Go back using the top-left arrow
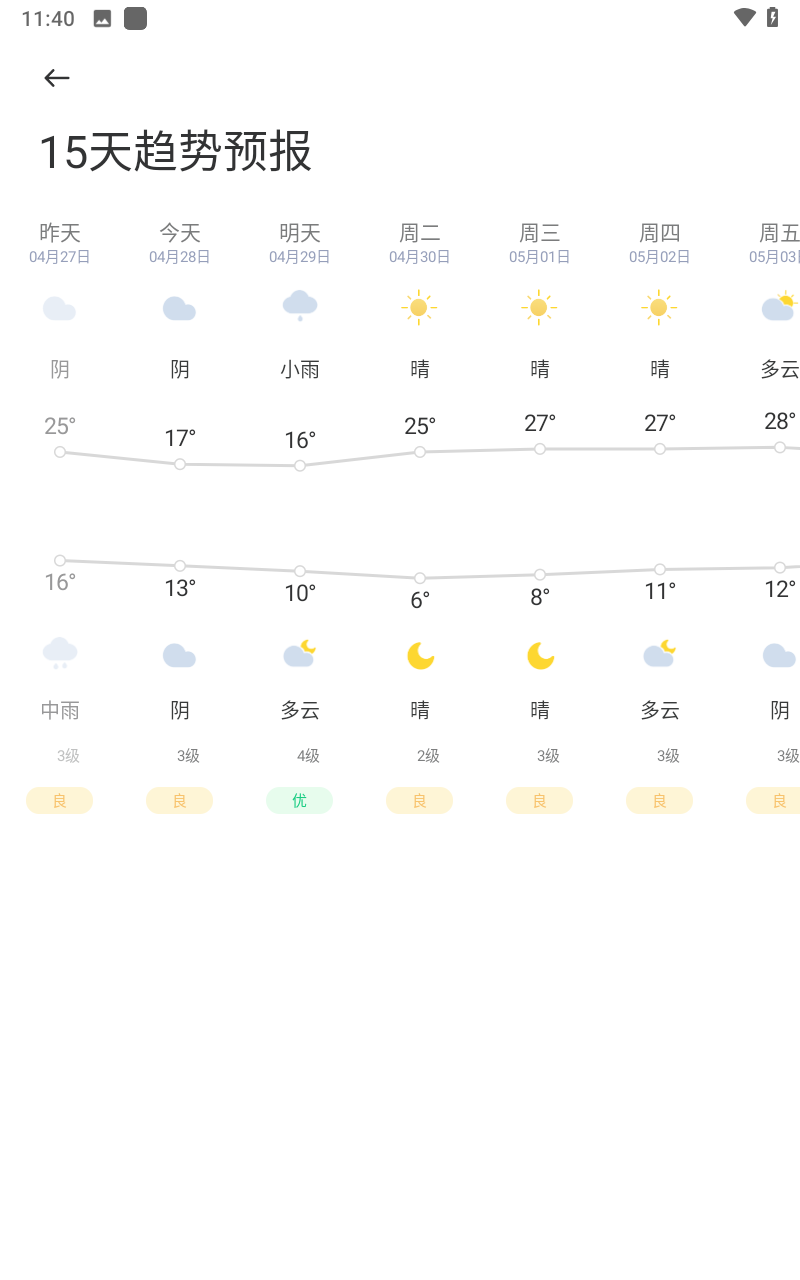800x1280 pixels. click(x=57, y=78)
